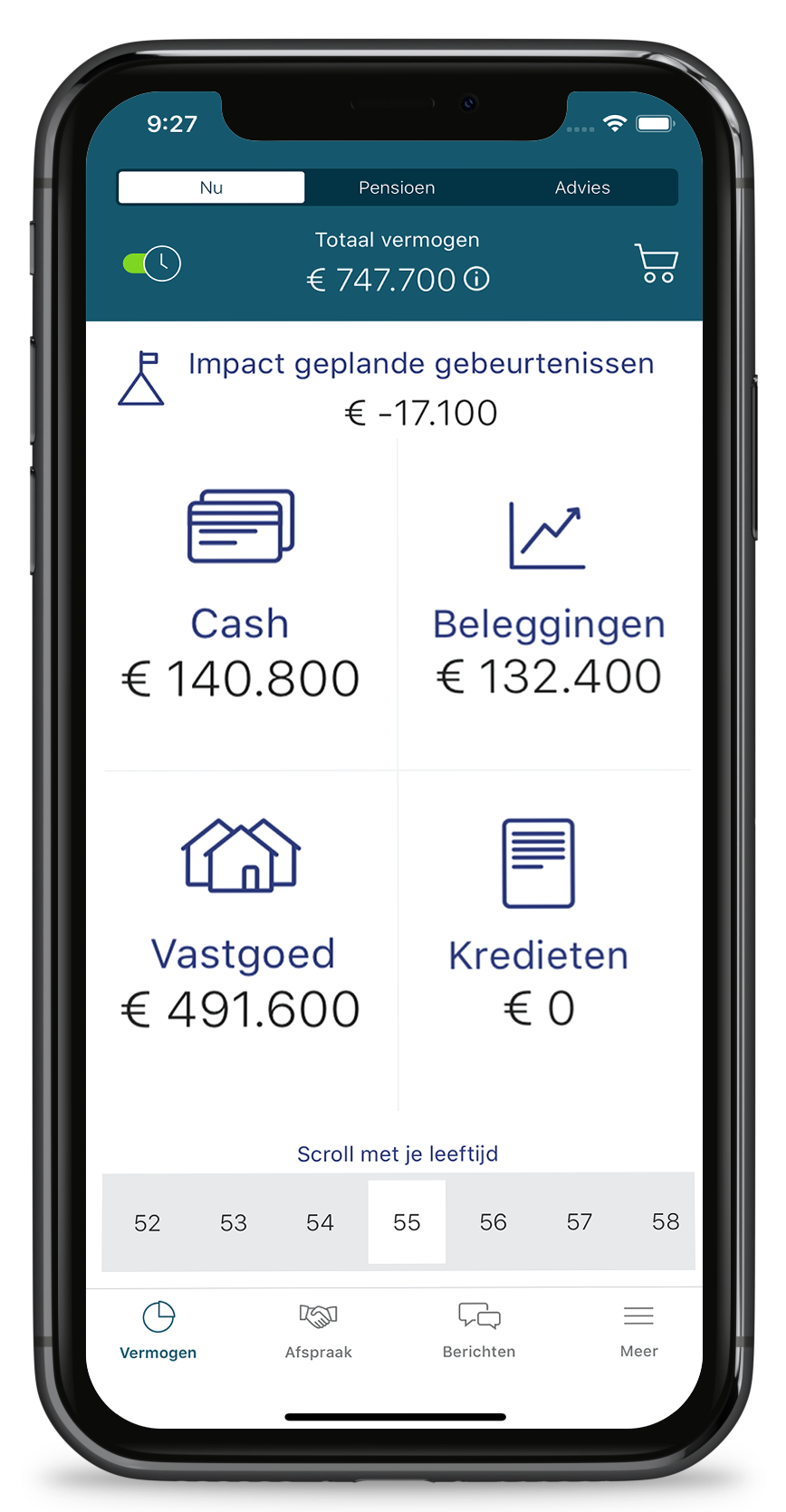Select age 57 on the age scroller

[580, 1221]
